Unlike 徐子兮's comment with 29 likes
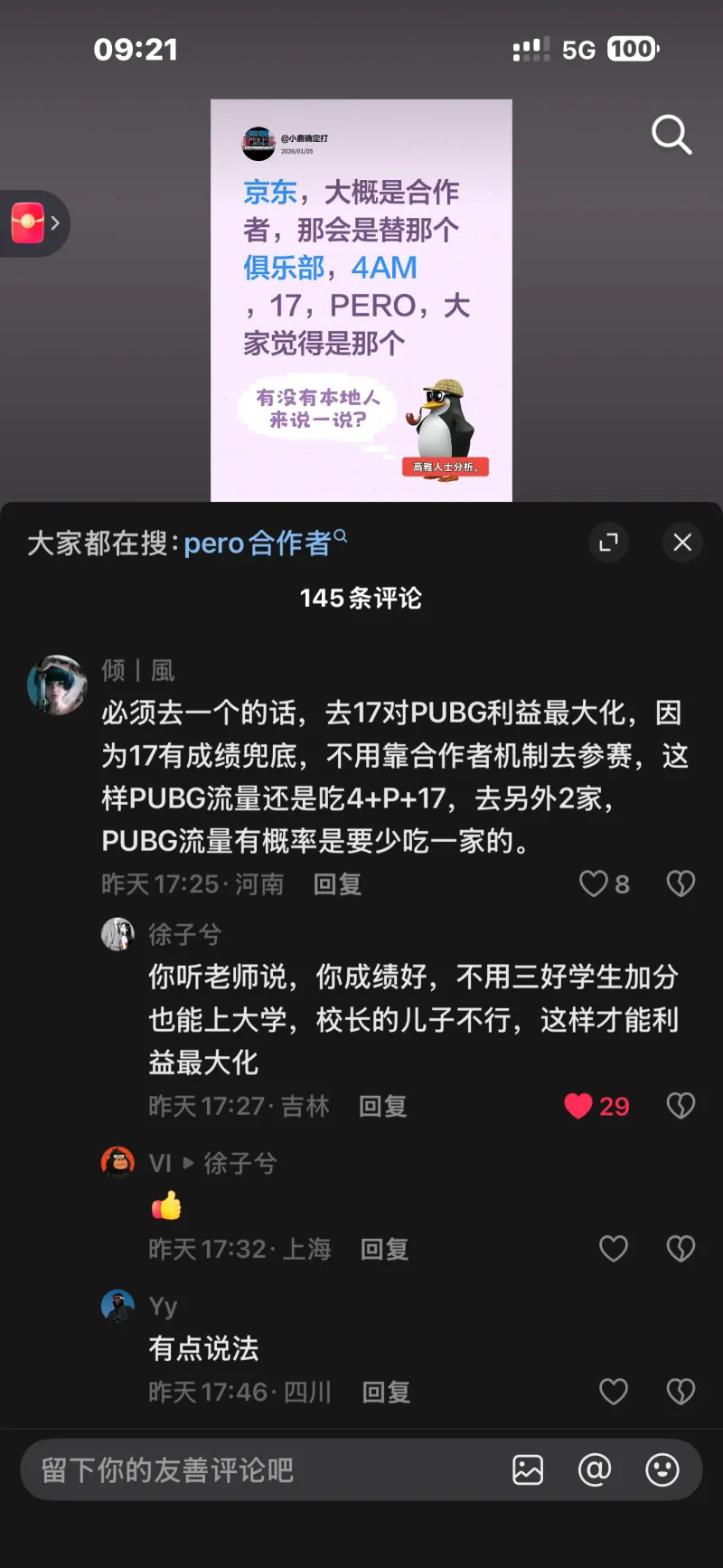This screenshot has width=723, height=1568. click(596, 1106)
